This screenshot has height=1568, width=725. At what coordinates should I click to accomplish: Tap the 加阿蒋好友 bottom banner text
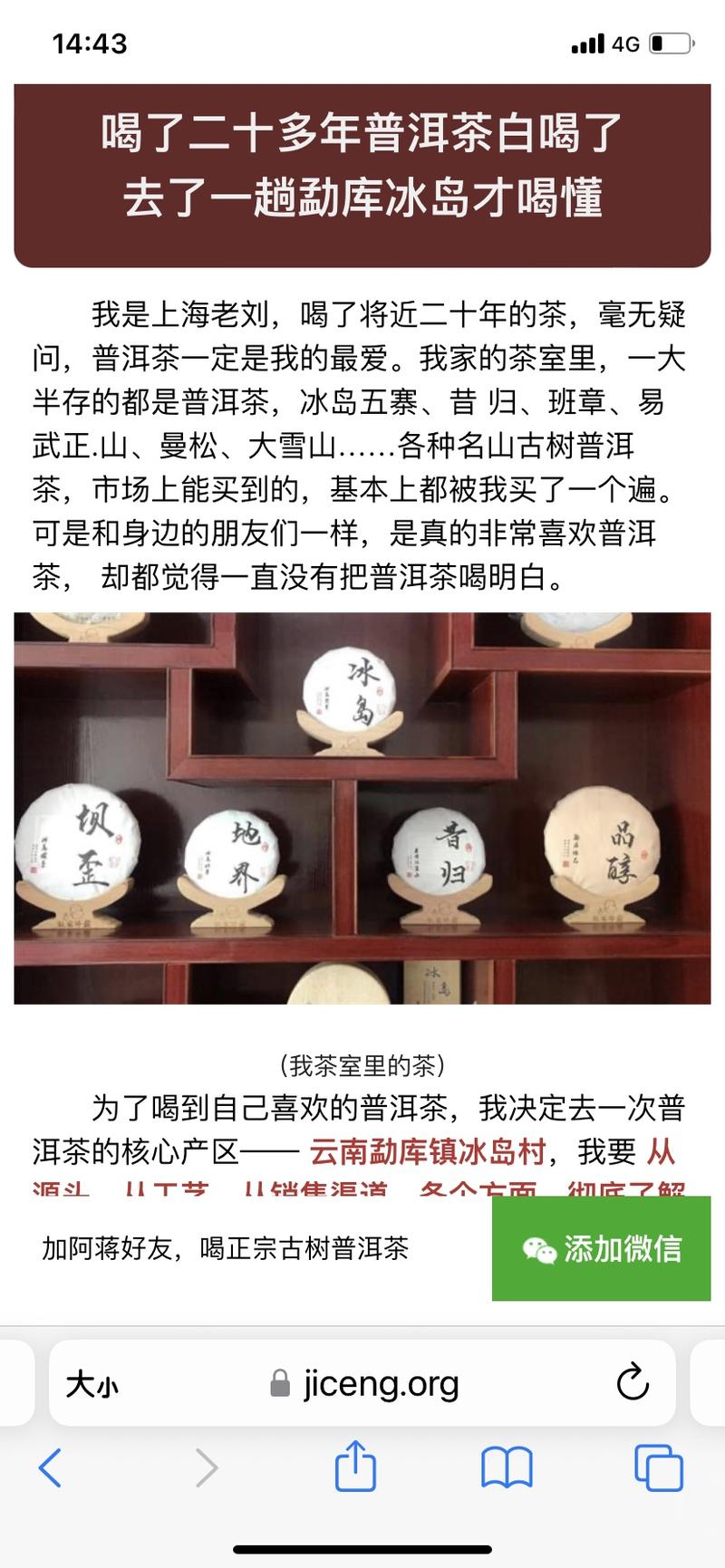coord(222,1248)
